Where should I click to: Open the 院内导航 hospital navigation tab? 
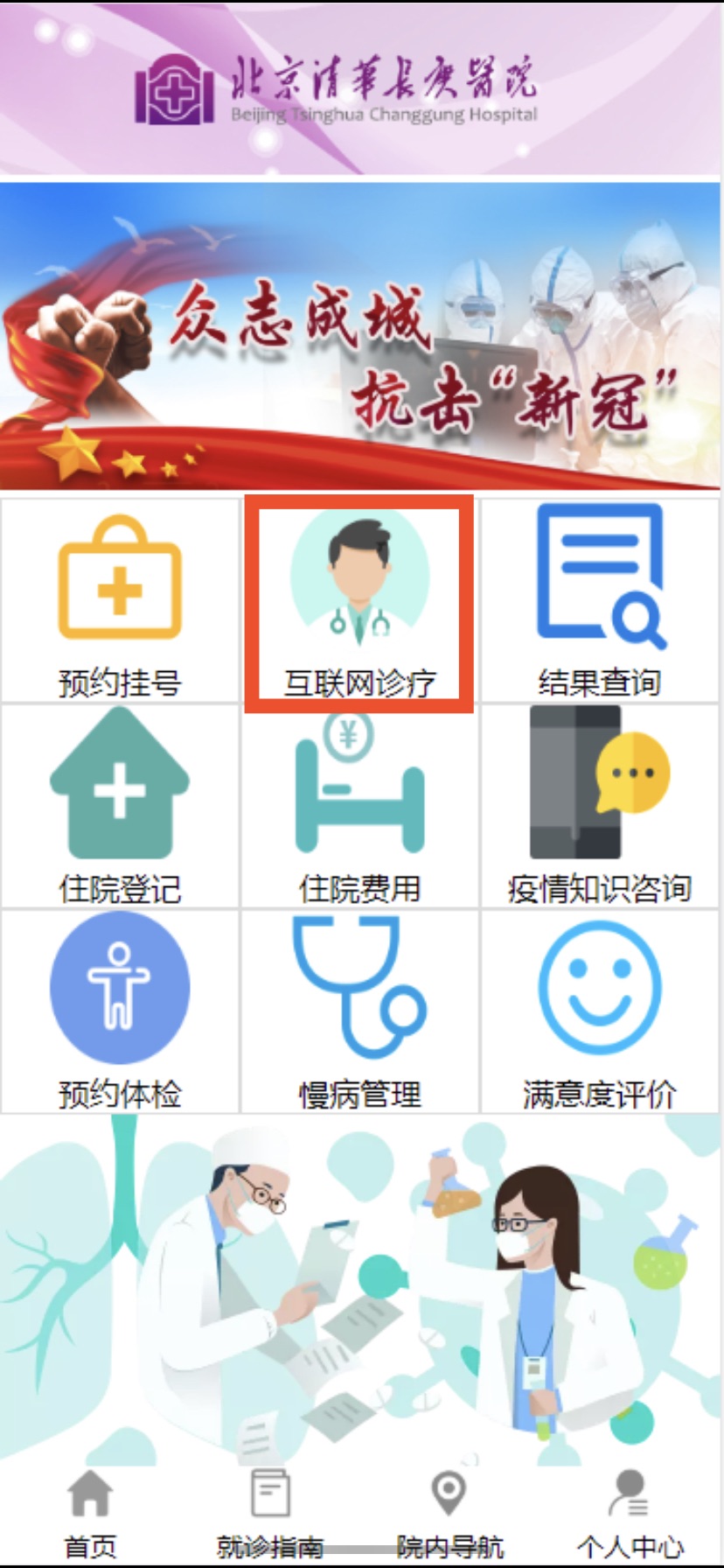point(449,1513)
